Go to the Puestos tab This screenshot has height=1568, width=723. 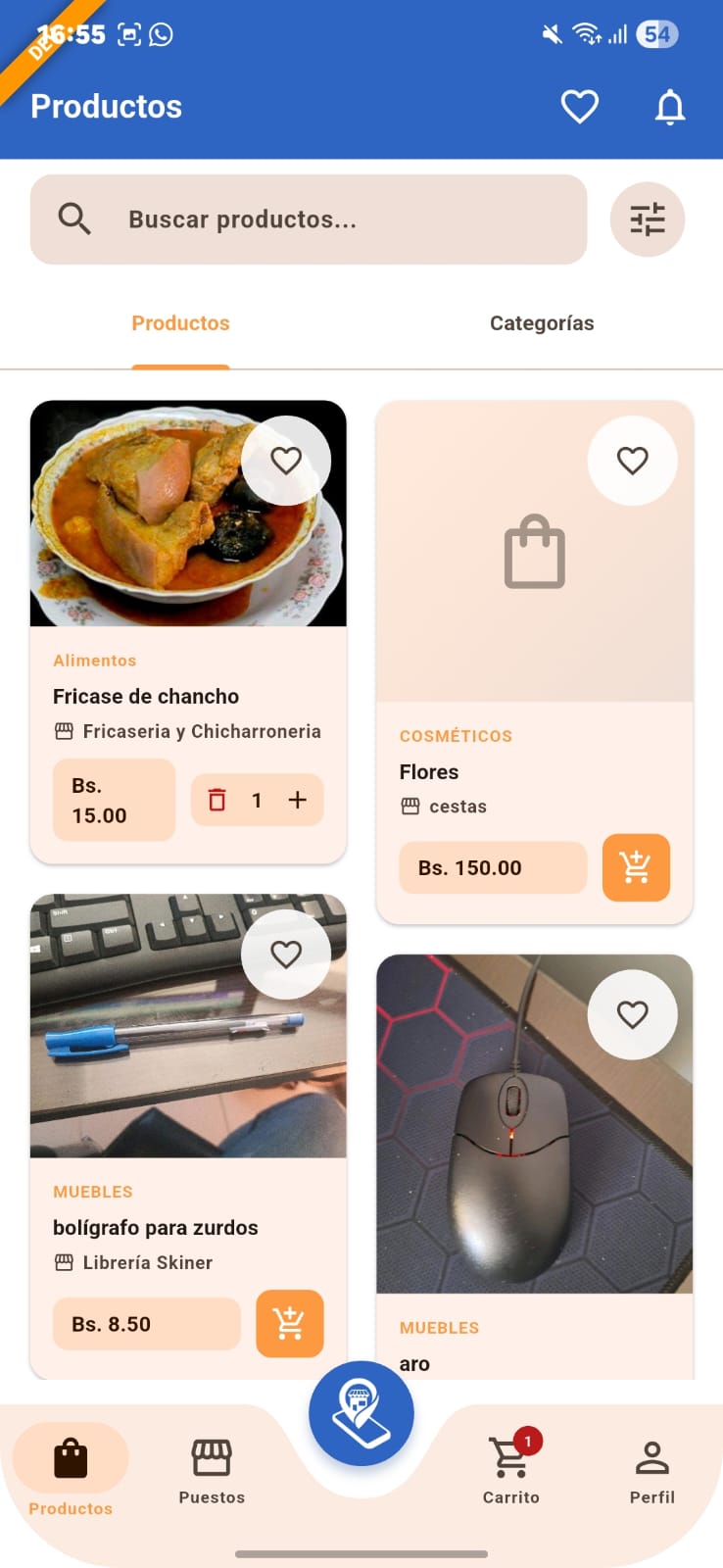(212, 1470)
